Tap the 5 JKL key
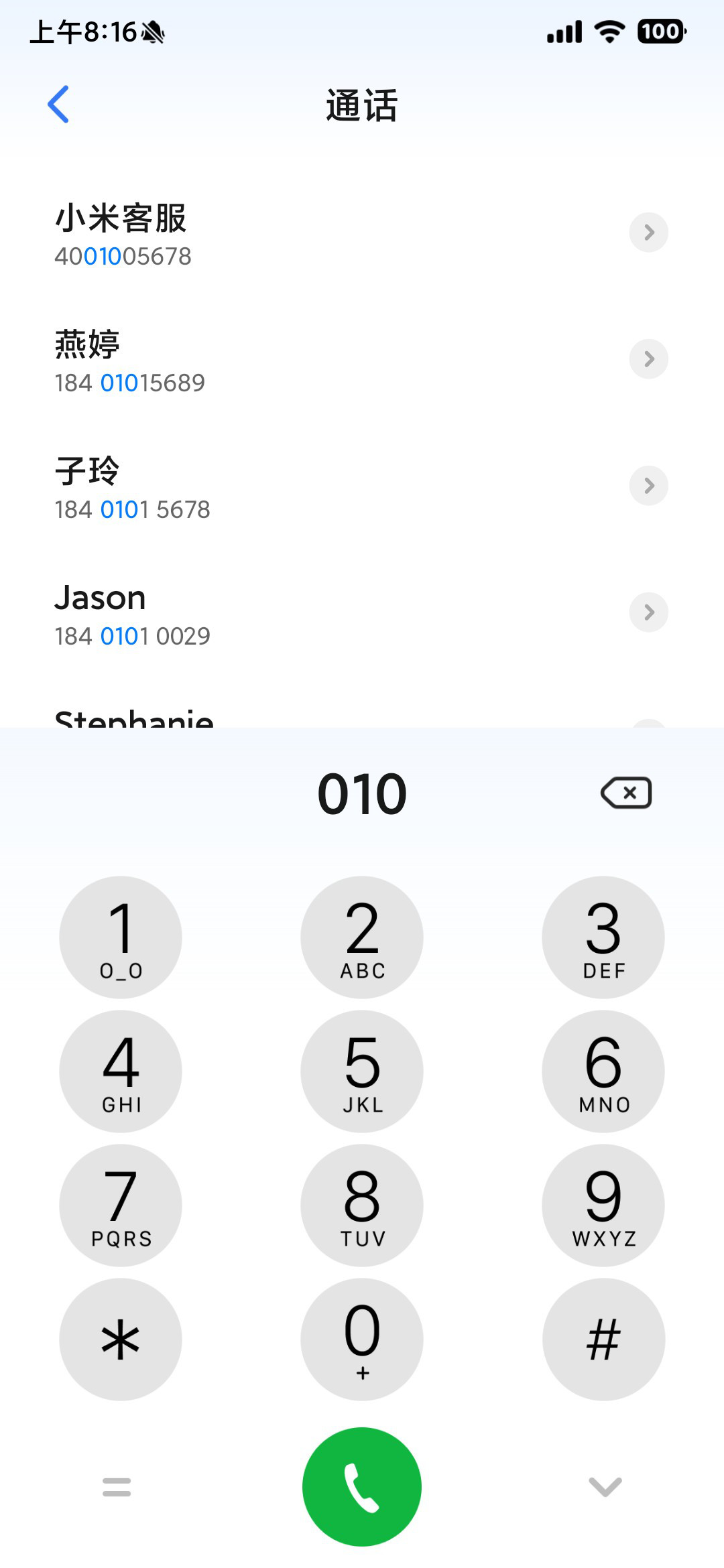Screen dimensions: 724x1568 pyautogui.click(x=362, y=1071)
